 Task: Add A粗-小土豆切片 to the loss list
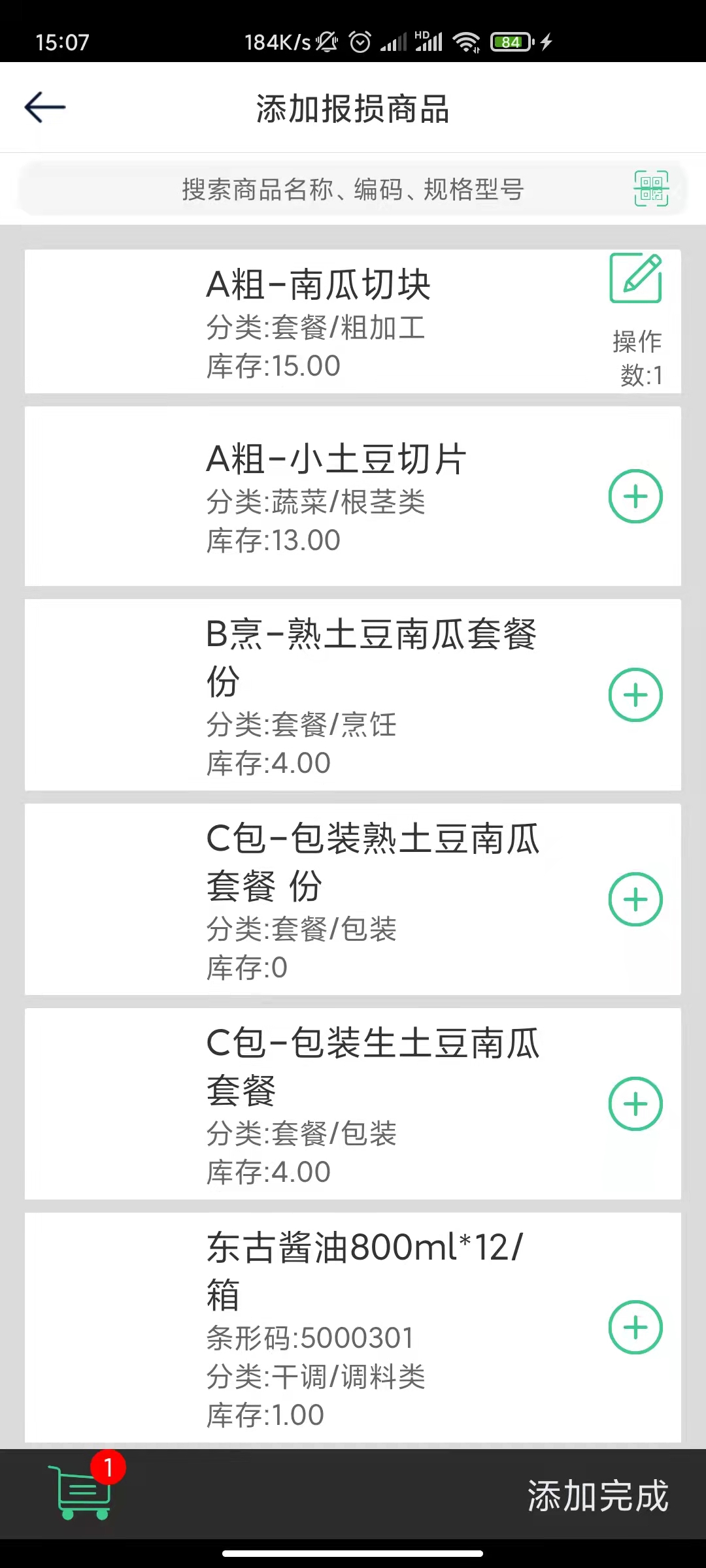[635, 497]
